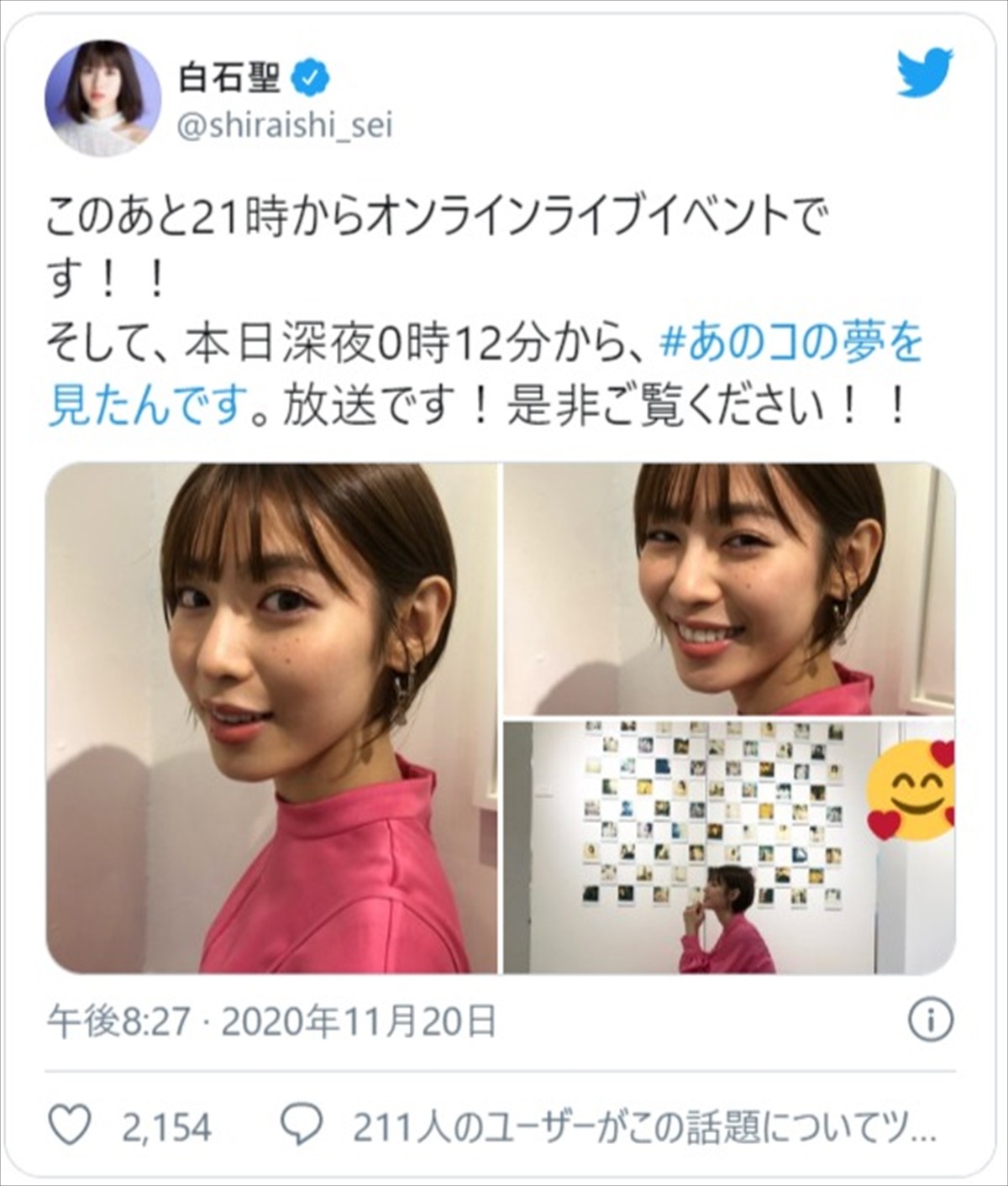Screen dimensions: 1008x1186
Task: Tap the Twitter bird logo icon
Action: coord(925,73)
